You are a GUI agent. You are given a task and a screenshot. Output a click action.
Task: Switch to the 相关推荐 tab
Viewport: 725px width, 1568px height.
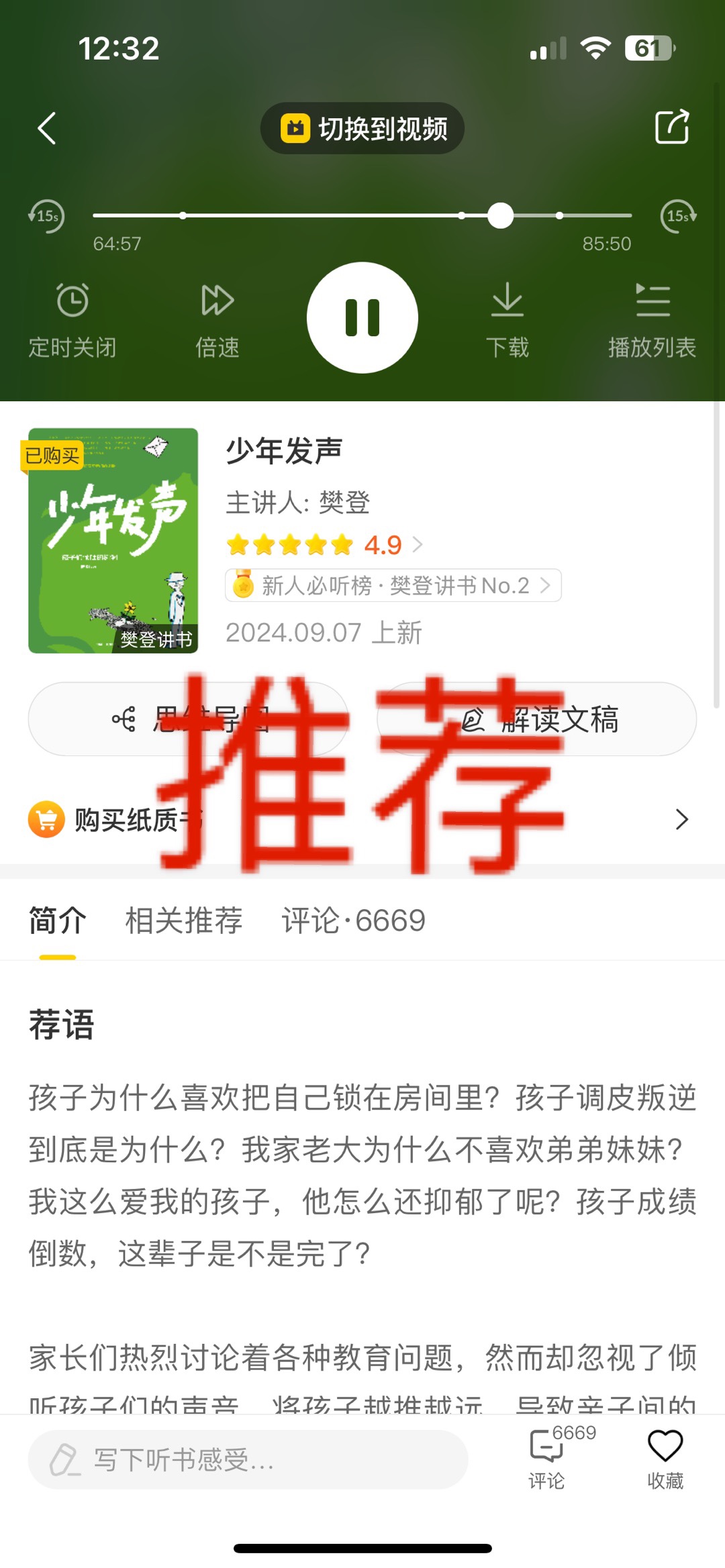[x=184, y=921]
